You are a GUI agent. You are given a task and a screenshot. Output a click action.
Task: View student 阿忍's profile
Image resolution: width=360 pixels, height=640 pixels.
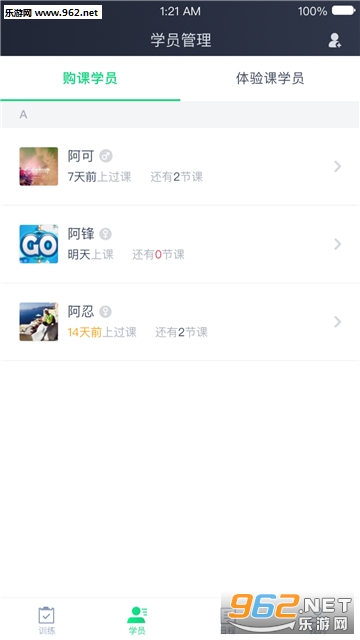(x=180, y=322)
